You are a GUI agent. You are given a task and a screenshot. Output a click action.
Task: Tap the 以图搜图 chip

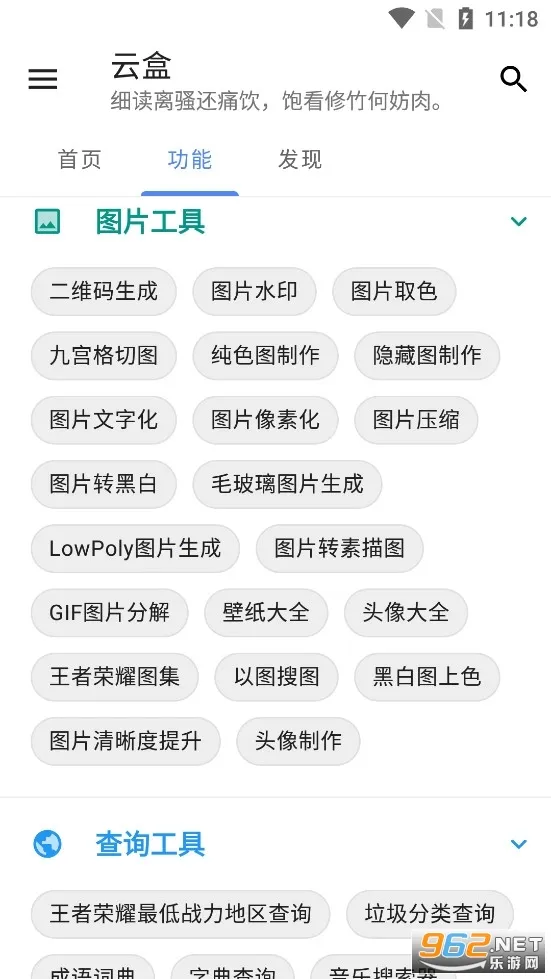click(x=276, y=677)
